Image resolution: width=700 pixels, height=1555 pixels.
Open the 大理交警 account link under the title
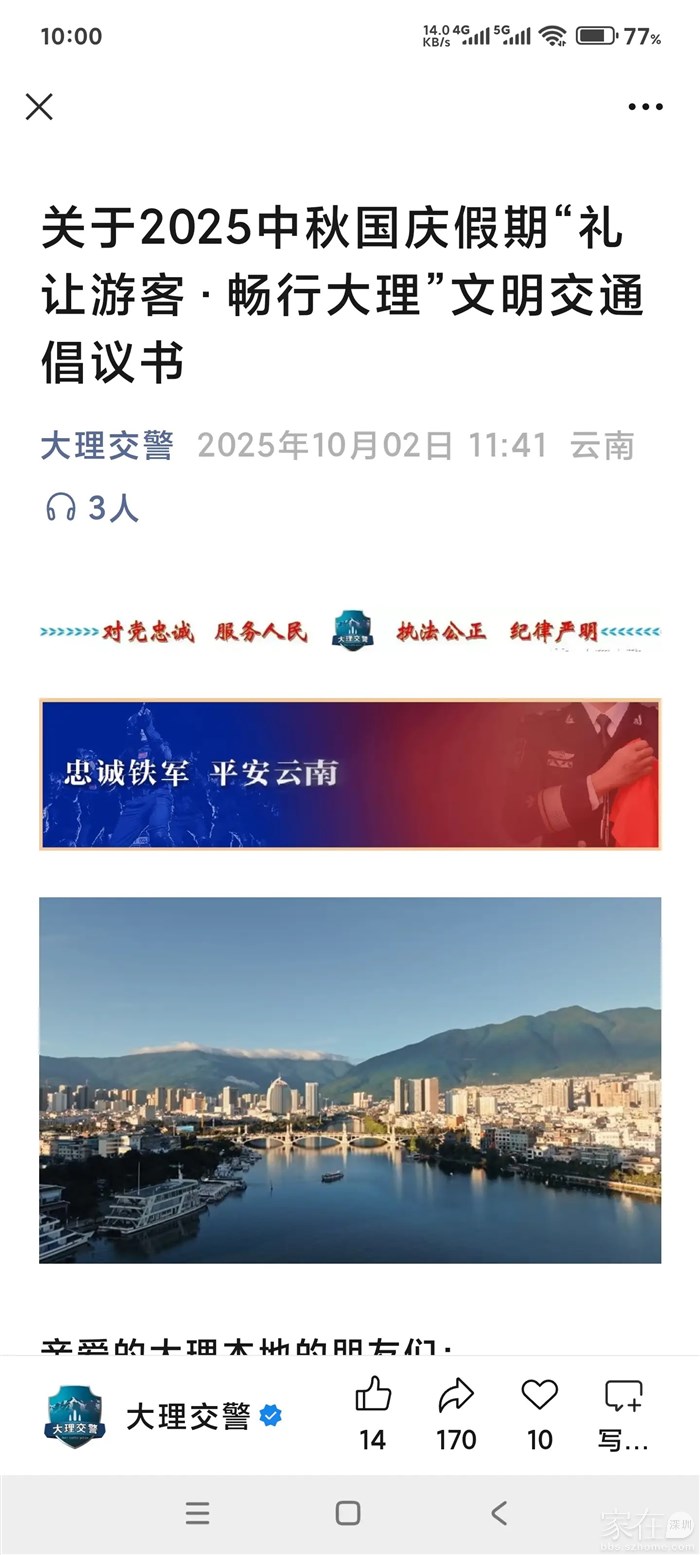[x=107, y=446]
